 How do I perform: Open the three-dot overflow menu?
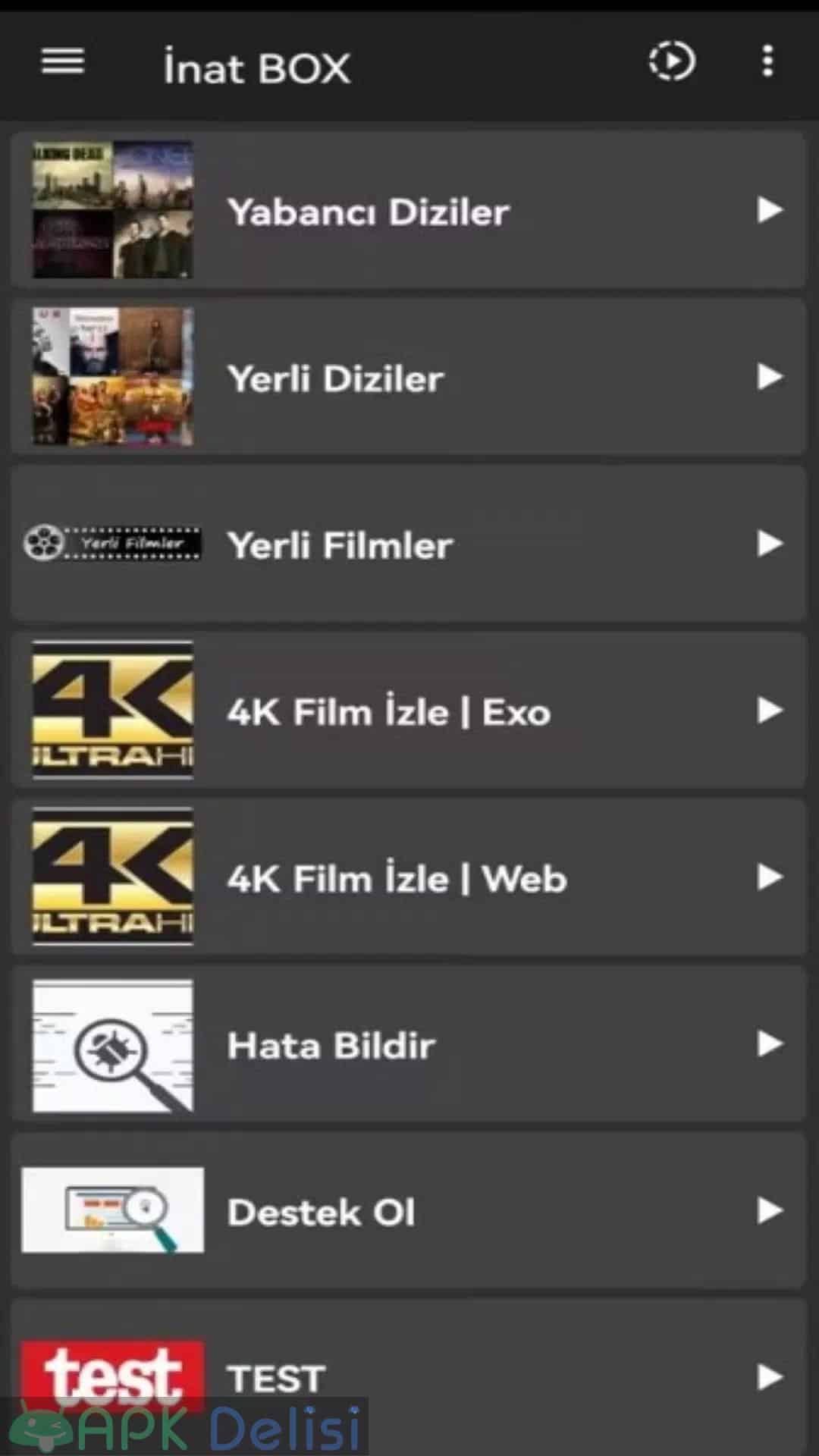tap(767, 63)
